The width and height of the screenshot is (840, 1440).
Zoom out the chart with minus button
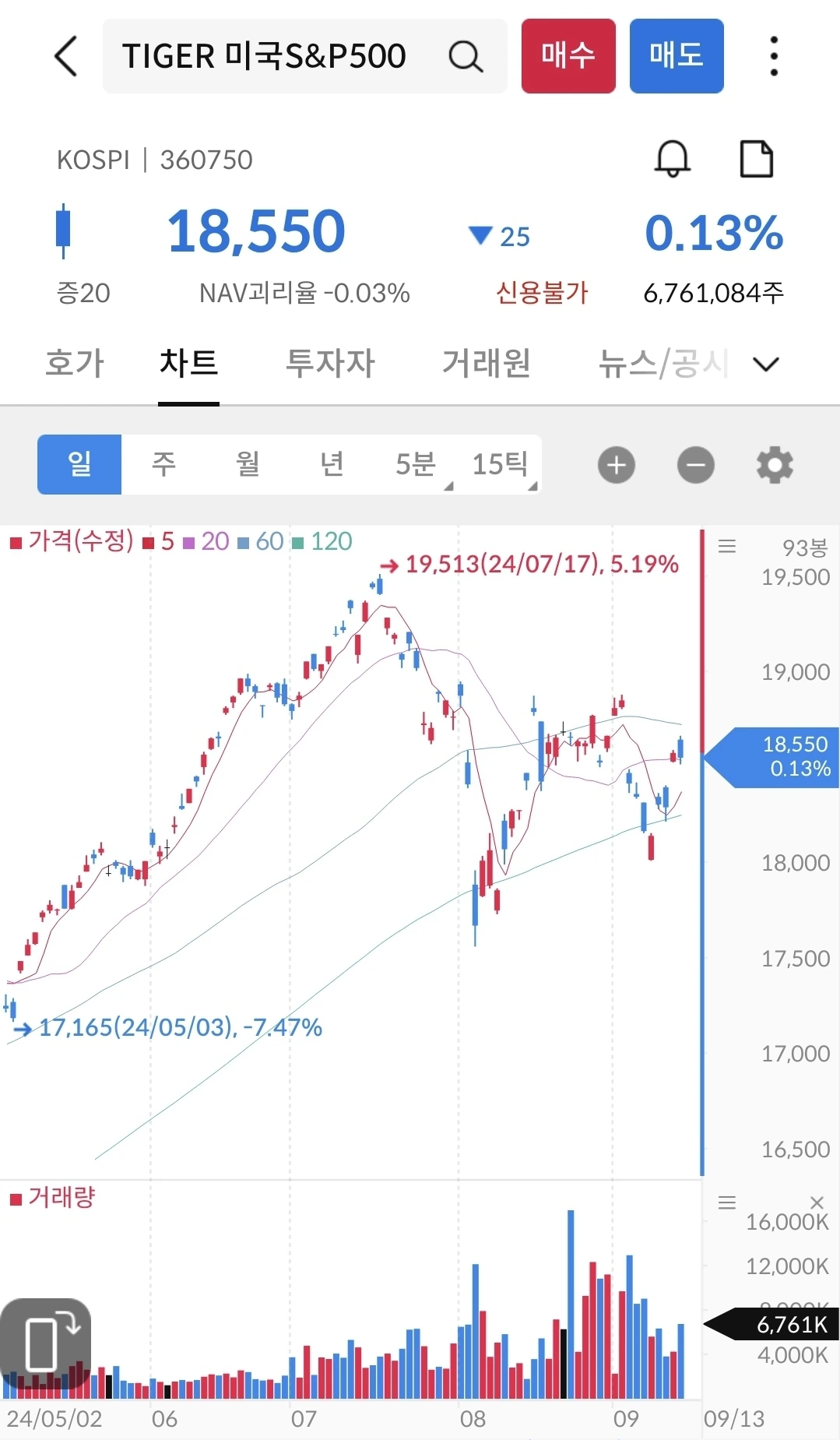[696, 465]
